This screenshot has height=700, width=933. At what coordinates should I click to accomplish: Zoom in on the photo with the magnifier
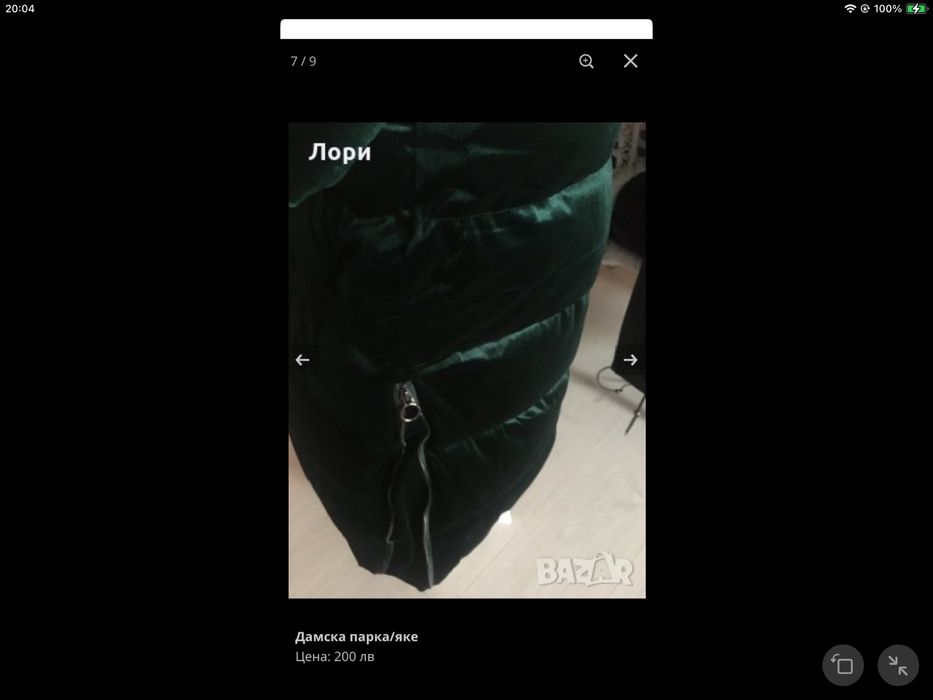[x=586, y=61]
